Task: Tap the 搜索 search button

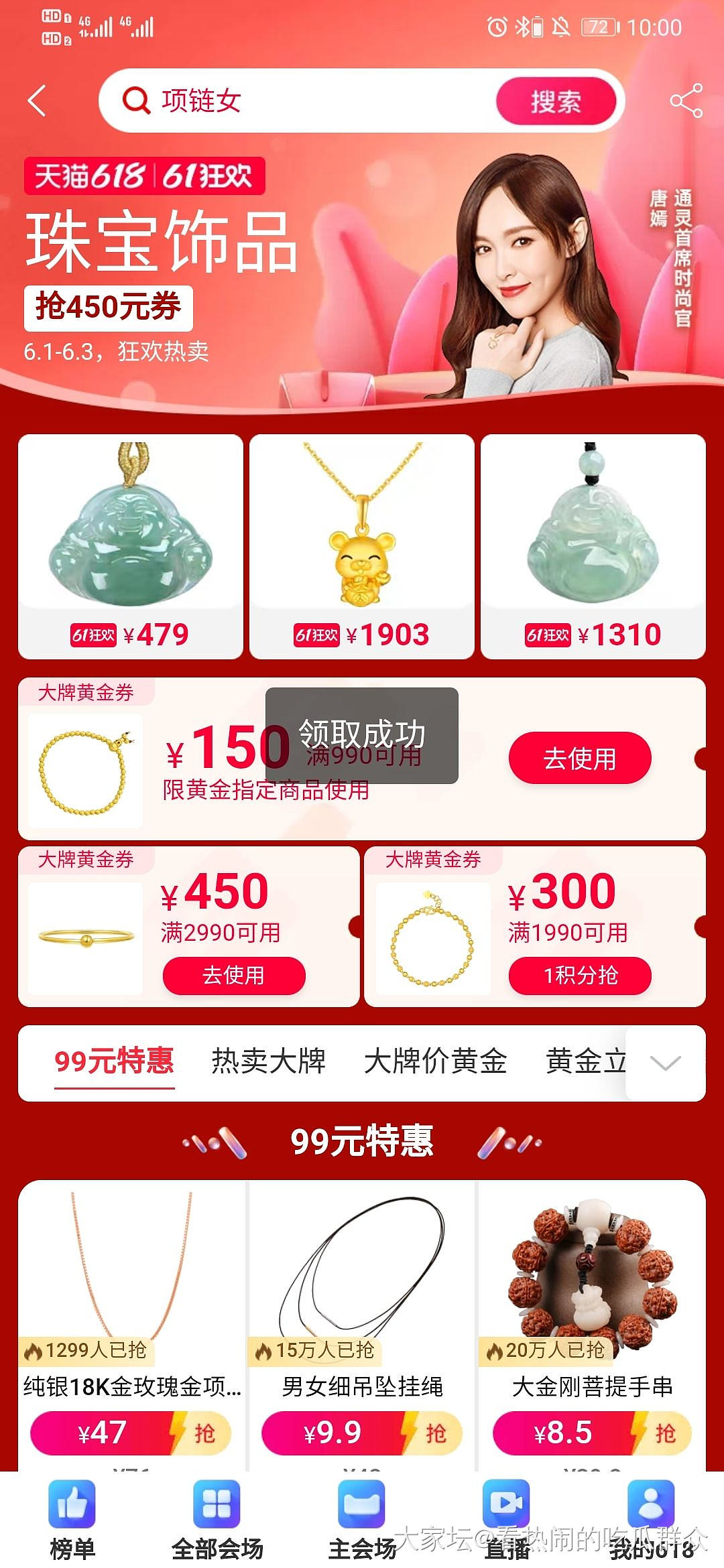Action: coord(556,101)
